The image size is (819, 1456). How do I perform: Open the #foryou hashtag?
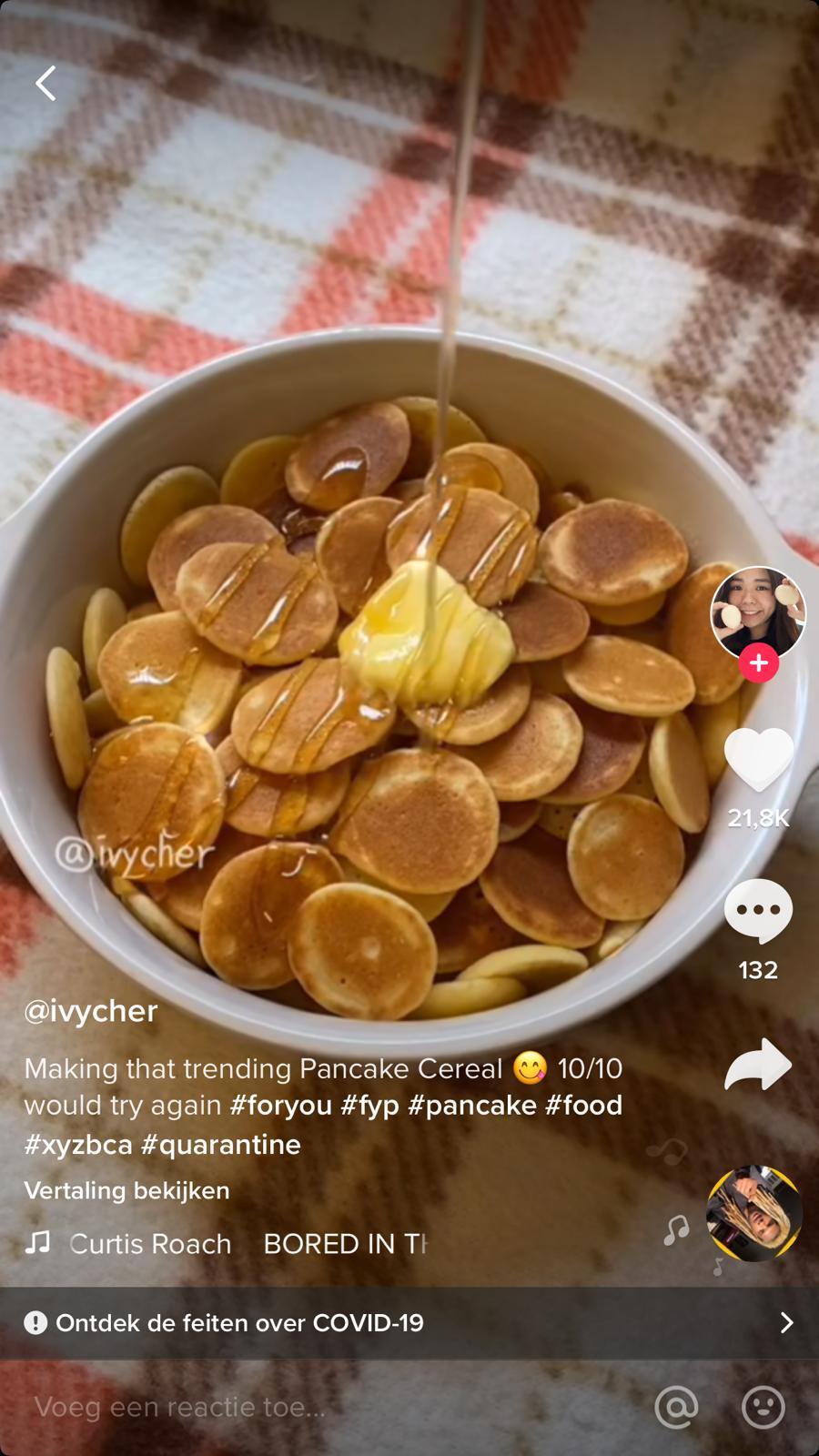point(280,1106)
